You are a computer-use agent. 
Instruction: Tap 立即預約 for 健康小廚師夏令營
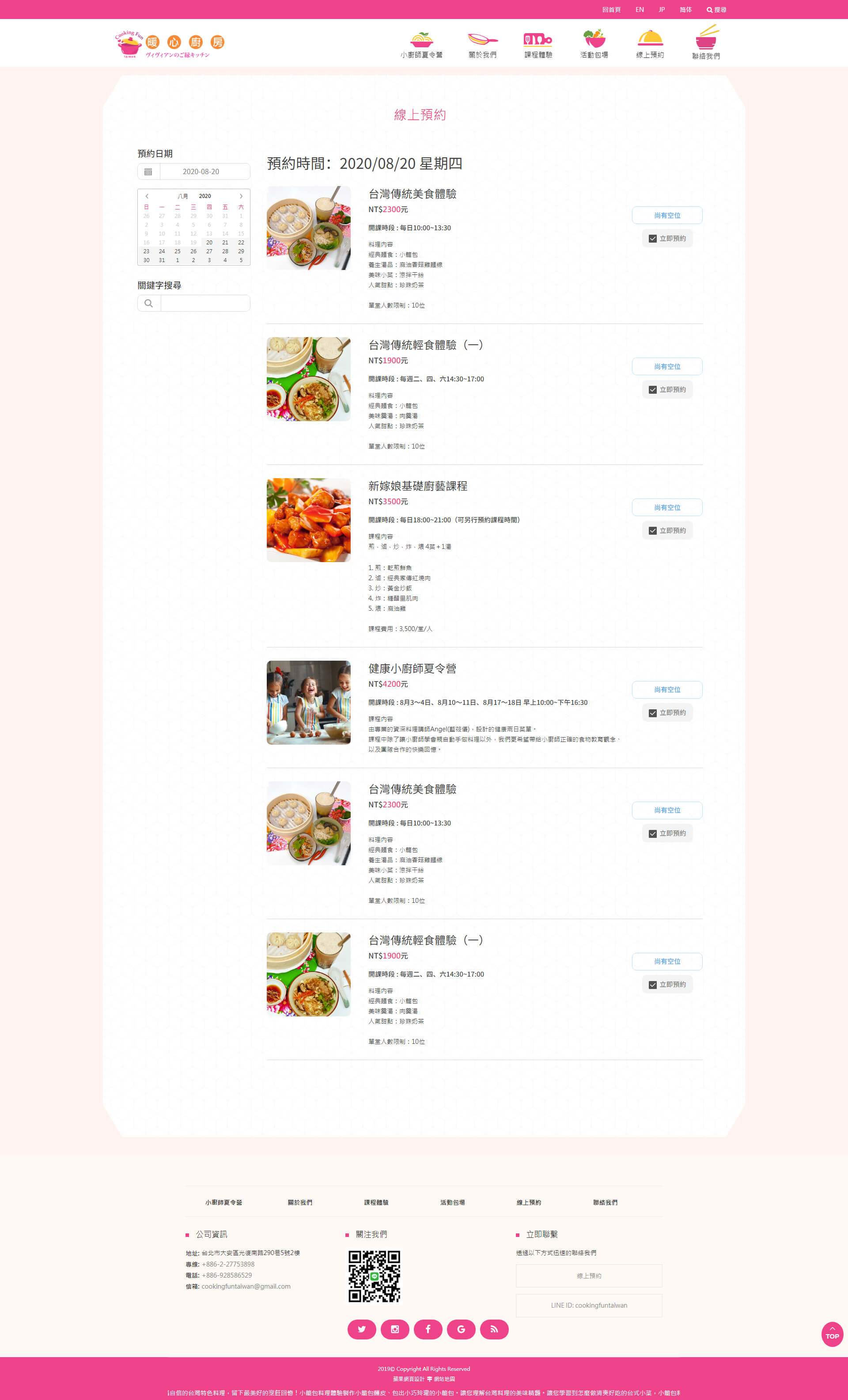(x=667, y=713)
